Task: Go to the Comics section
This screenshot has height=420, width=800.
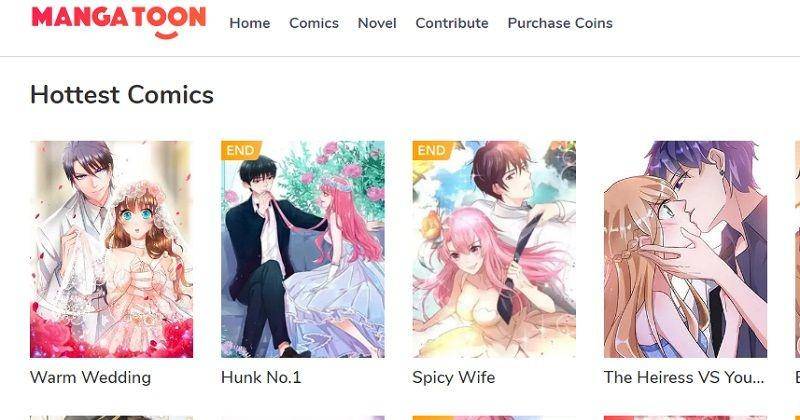Action: [x=313, y=23]
